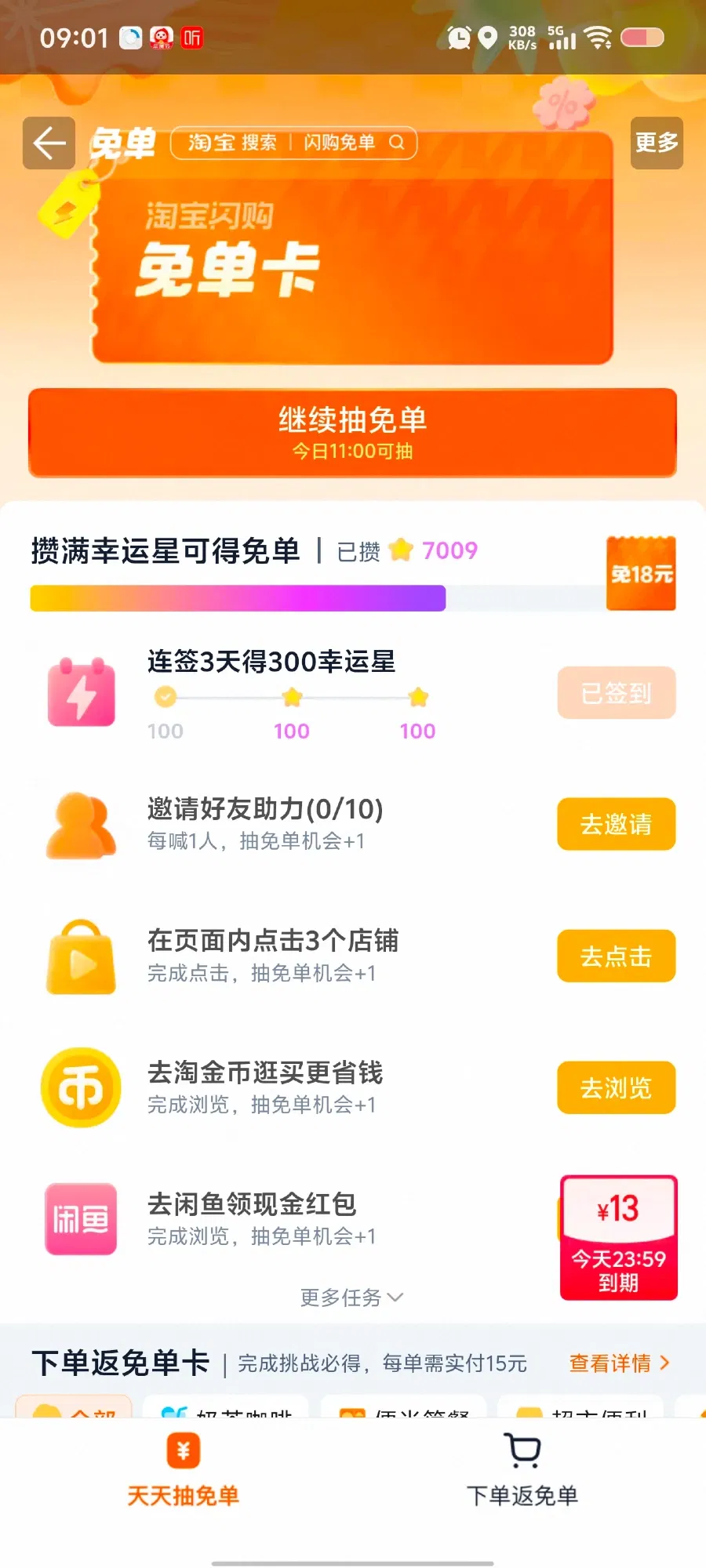Image resolution: width=706 pixels, height=1568 pixels.
Task: Switch to the 下单返免单 tab
Action: point(524,1474)
